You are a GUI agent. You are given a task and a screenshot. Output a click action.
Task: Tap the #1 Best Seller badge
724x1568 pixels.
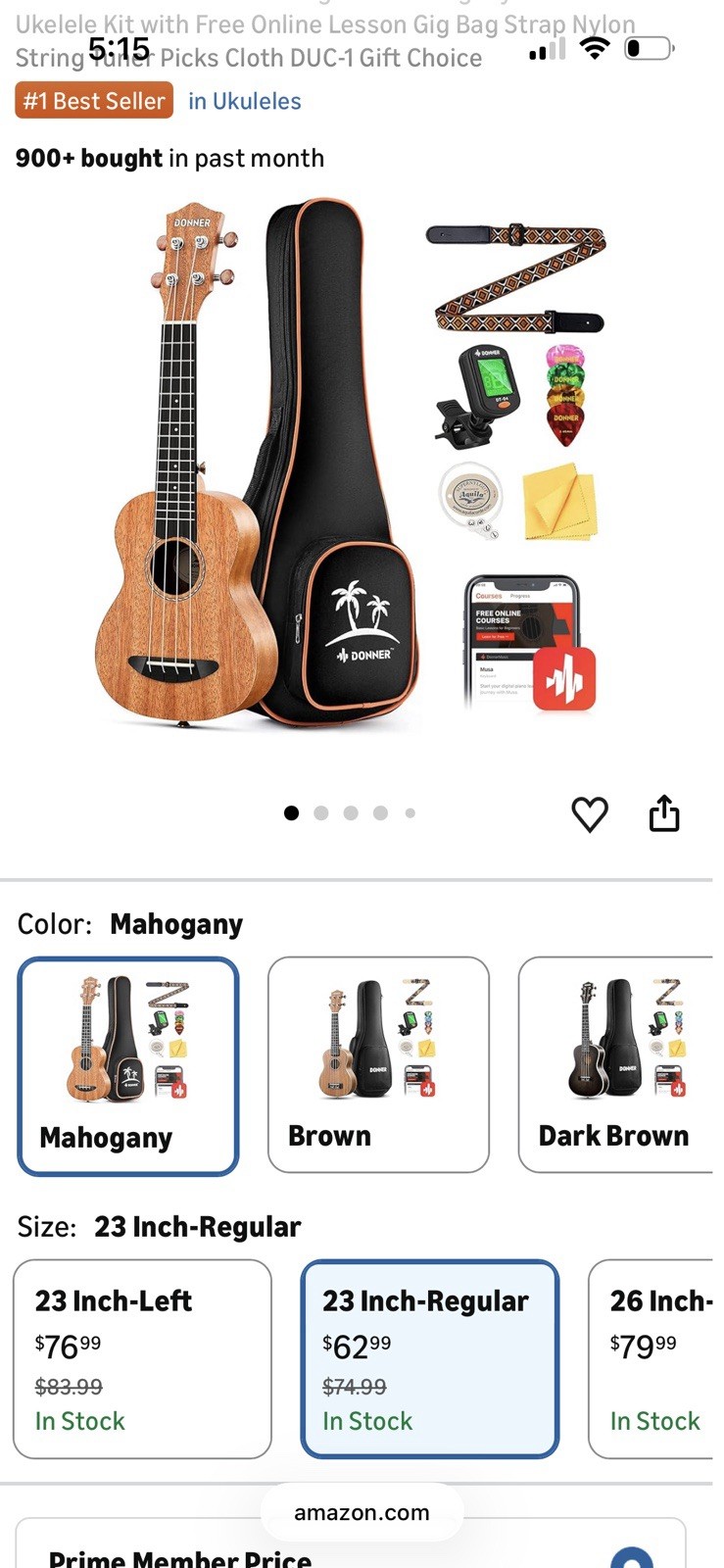[94, 101]
